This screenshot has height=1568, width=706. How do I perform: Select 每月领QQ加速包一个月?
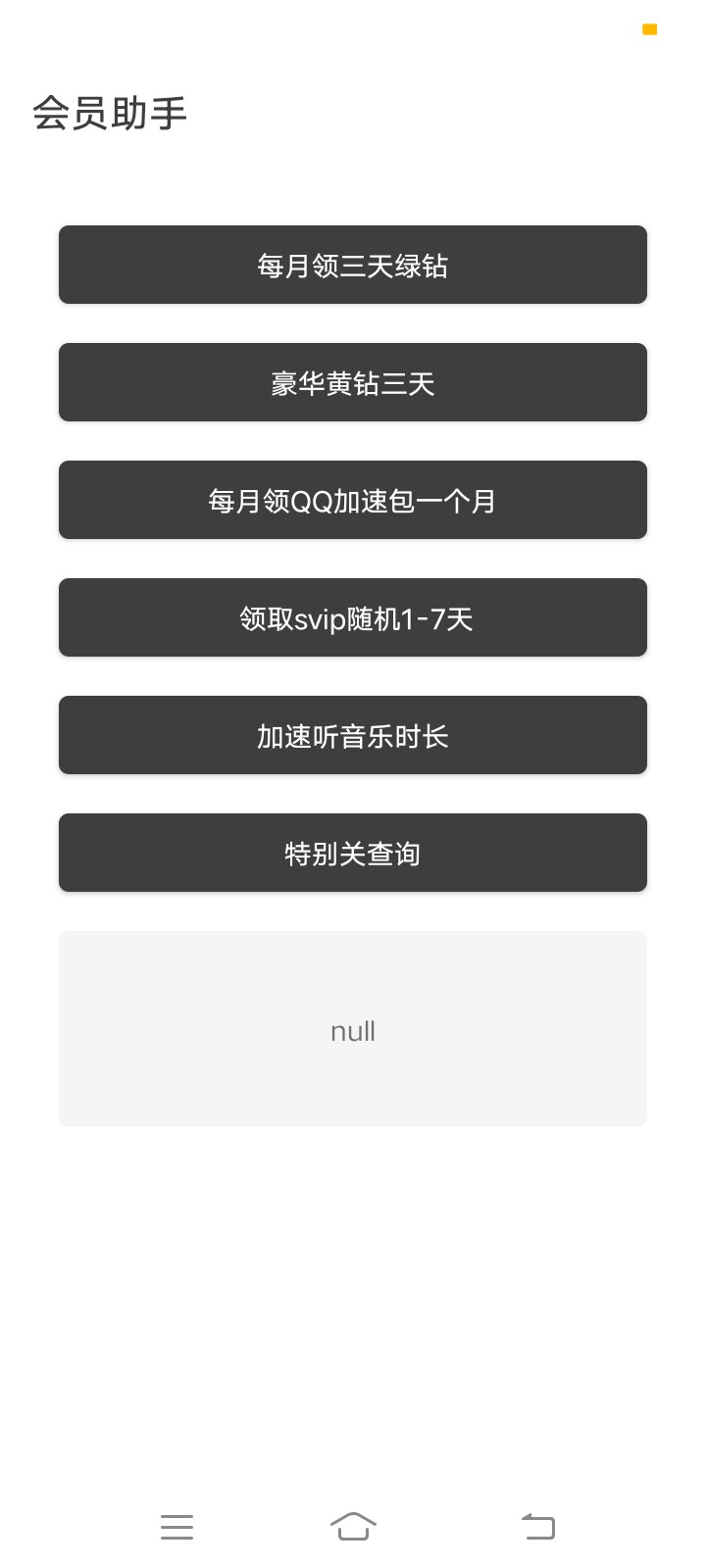353,500
